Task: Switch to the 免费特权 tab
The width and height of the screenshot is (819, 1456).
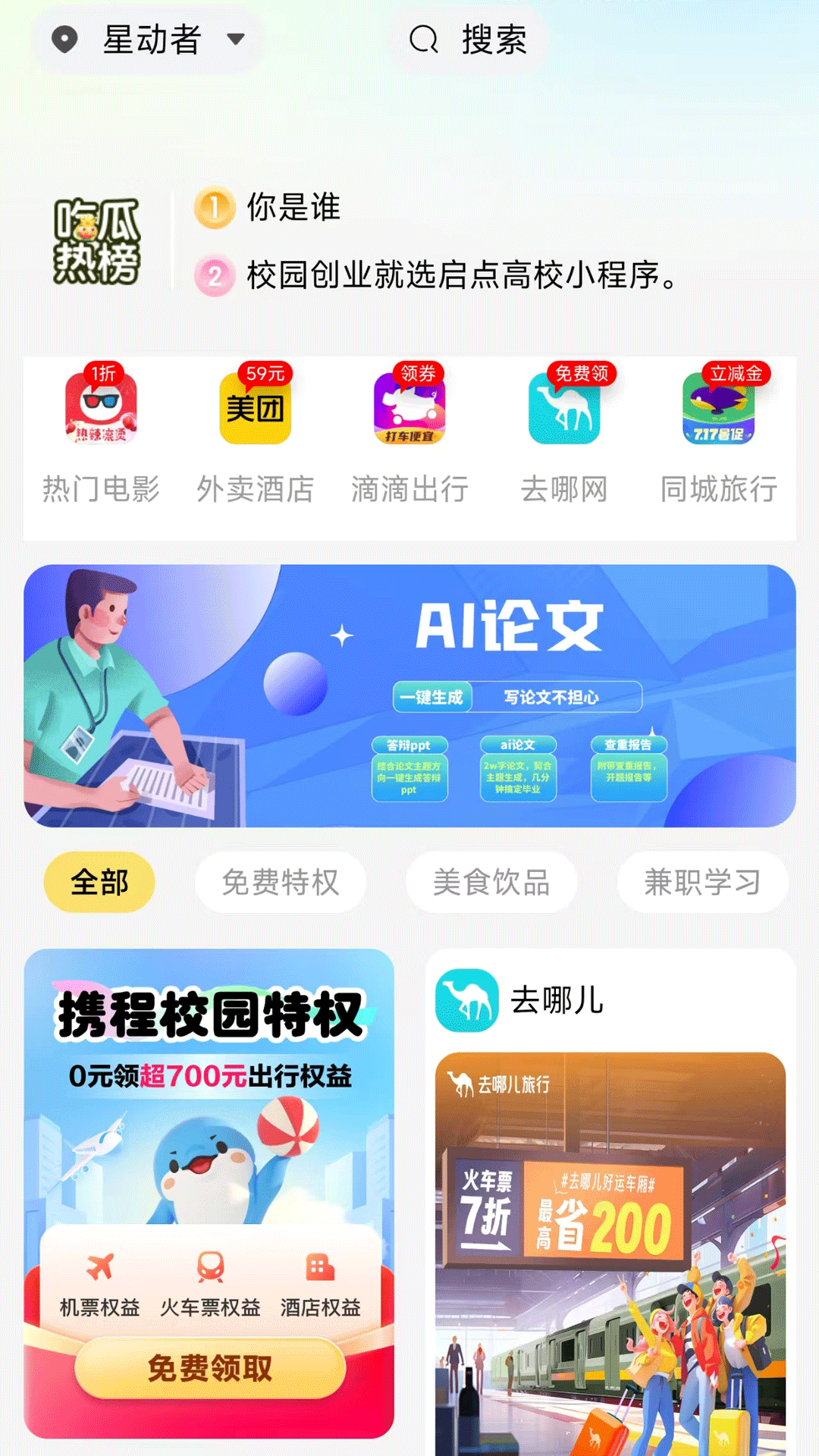Action: click(x=280, y=881)
